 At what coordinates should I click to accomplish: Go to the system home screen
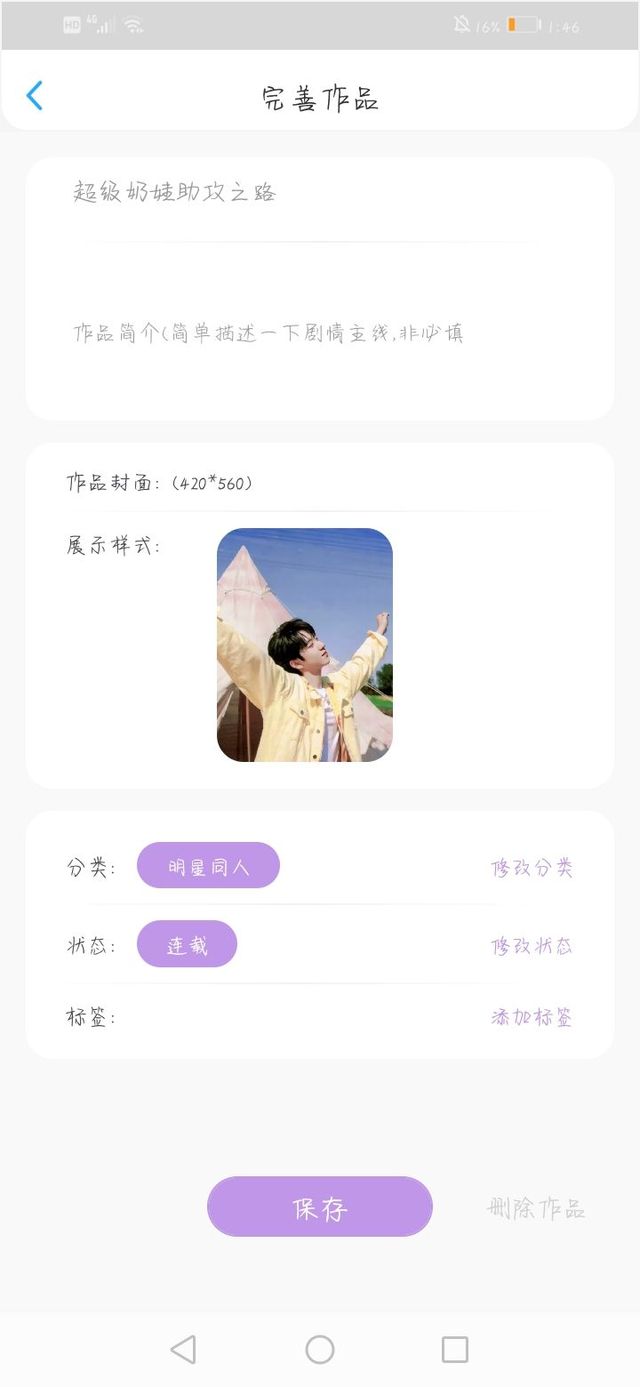320,1350
